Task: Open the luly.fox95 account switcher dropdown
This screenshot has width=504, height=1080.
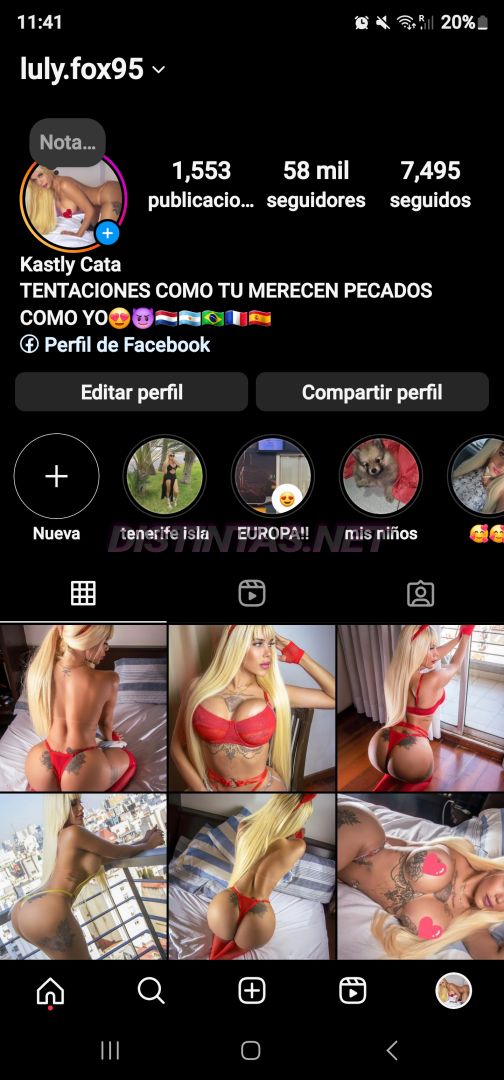Action: [92, 69]
